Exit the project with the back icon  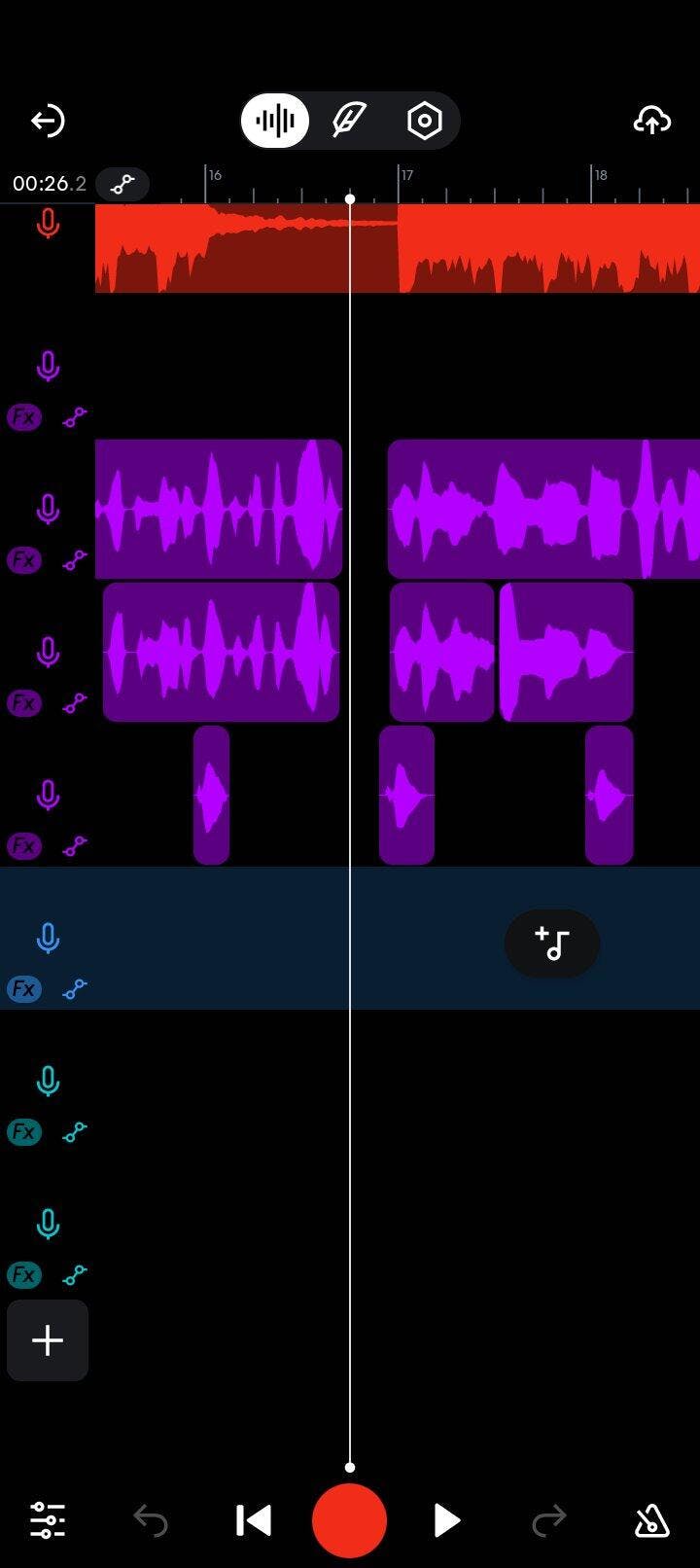click(47, 121)
